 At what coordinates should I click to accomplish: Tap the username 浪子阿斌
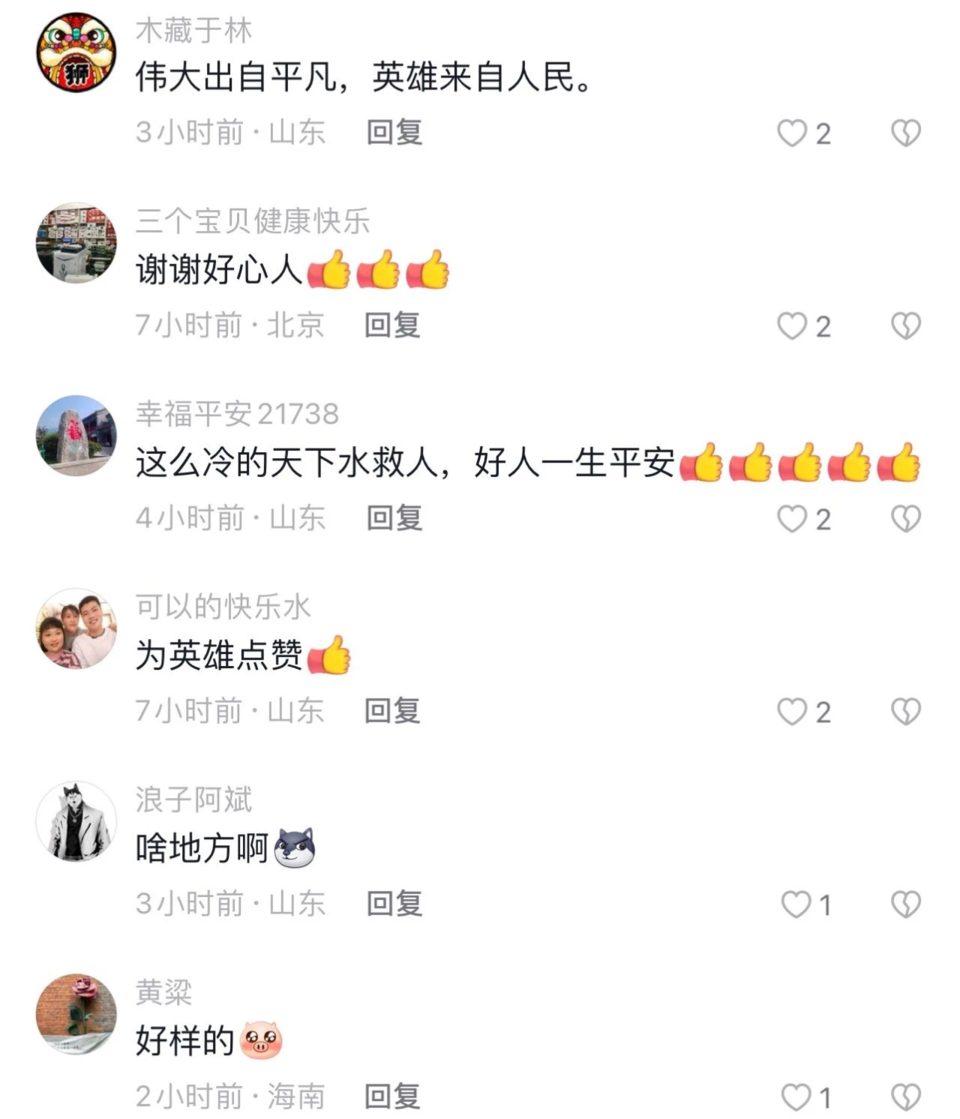point(194,800)
